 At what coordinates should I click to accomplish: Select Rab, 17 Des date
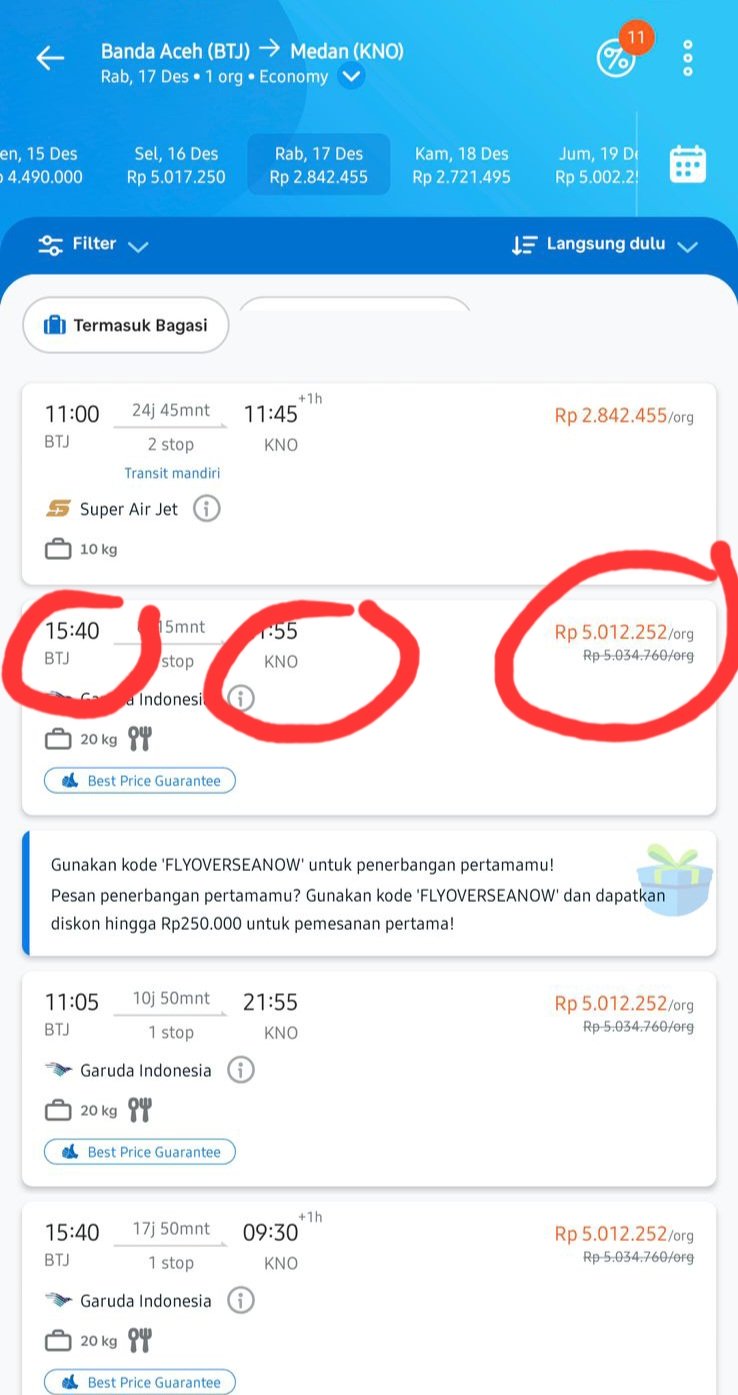point(319,165)
